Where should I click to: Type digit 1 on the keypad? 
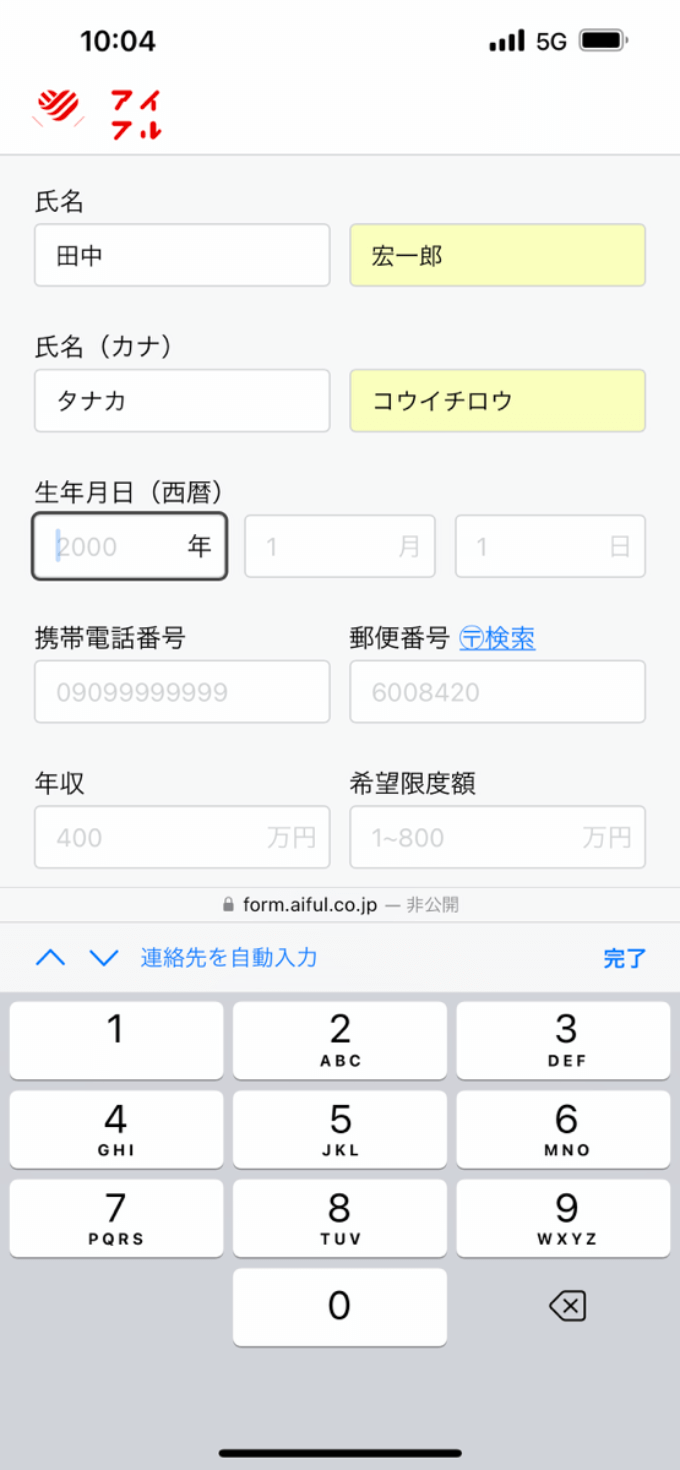[116, 1040]
